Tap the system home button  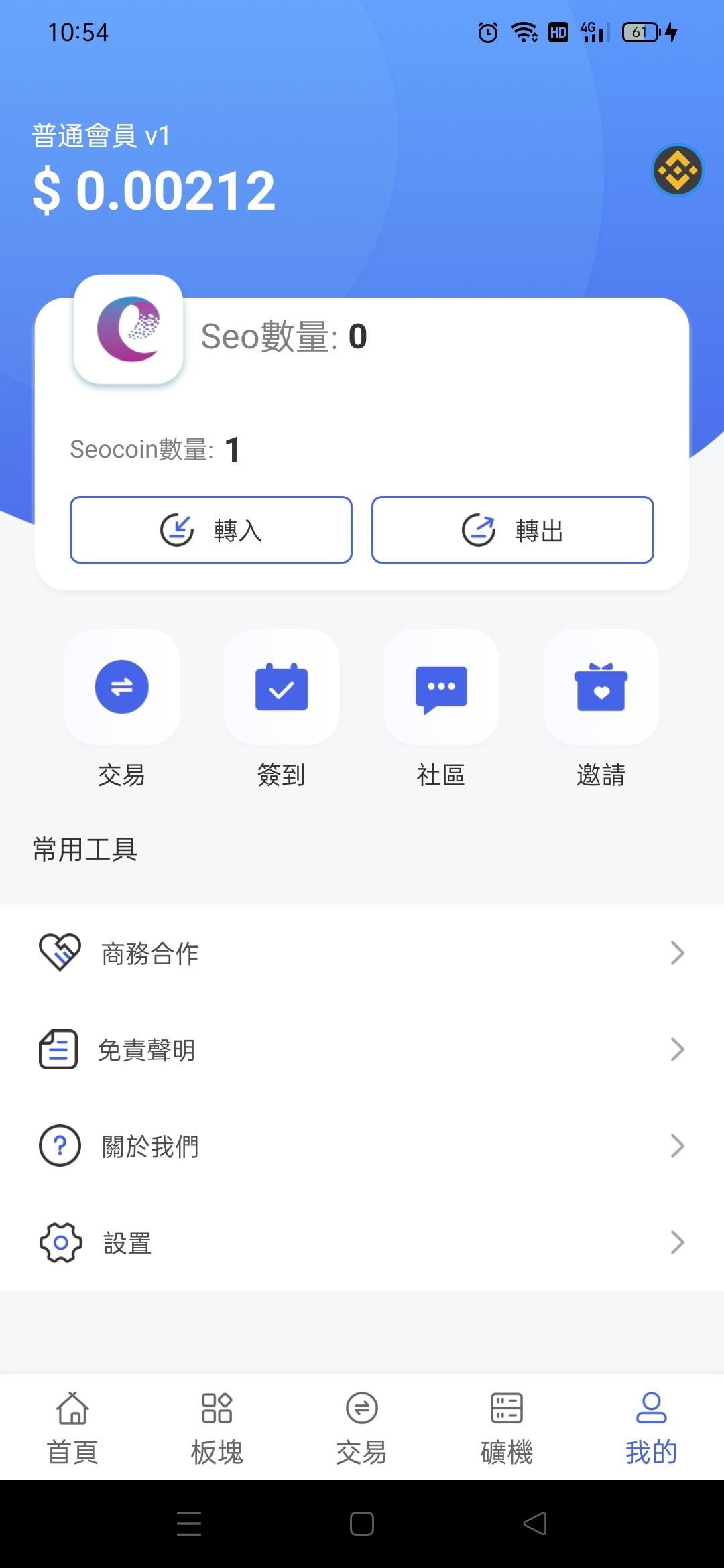(362, 1524)
